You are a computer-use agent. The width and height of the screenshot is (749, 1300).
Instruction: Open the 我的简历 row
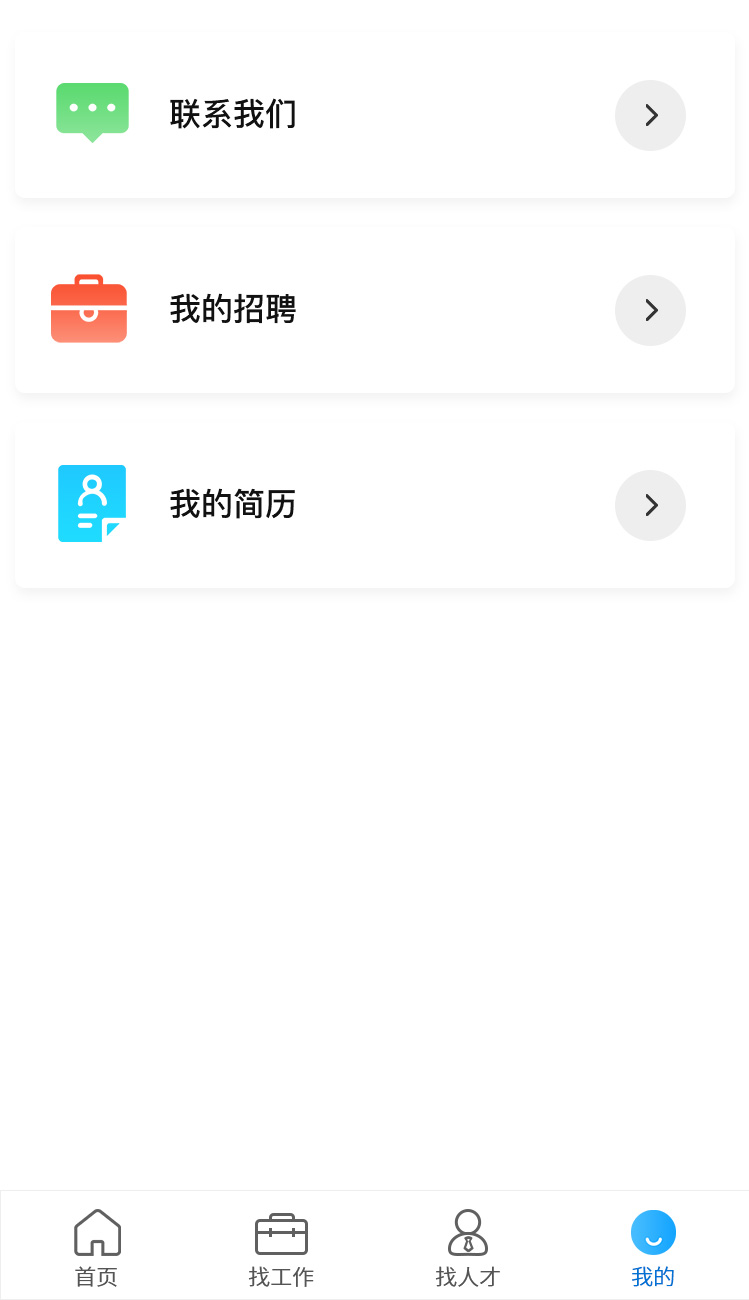click(374, 505)
